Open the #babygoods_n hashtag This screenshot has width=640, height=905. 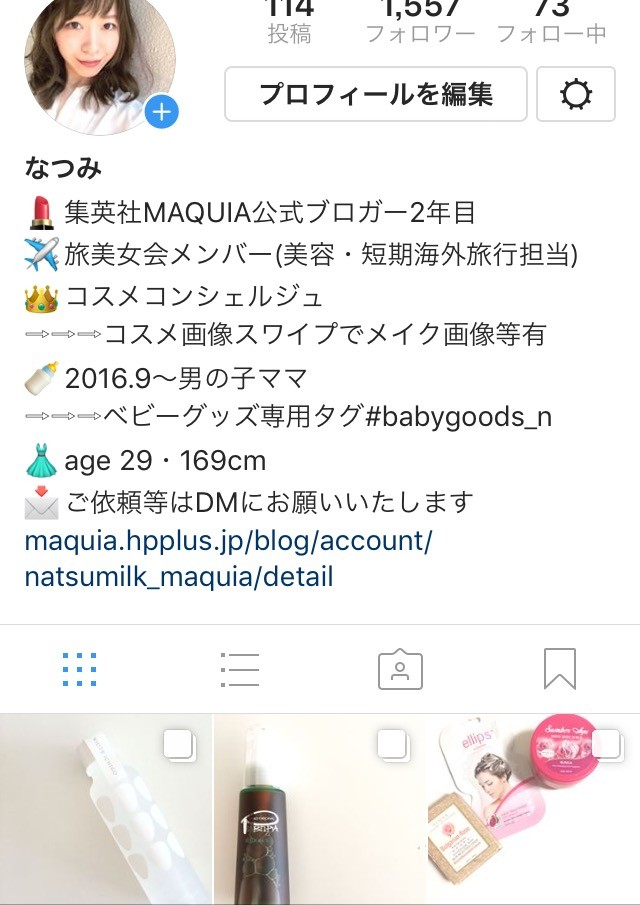click(459, 417)
